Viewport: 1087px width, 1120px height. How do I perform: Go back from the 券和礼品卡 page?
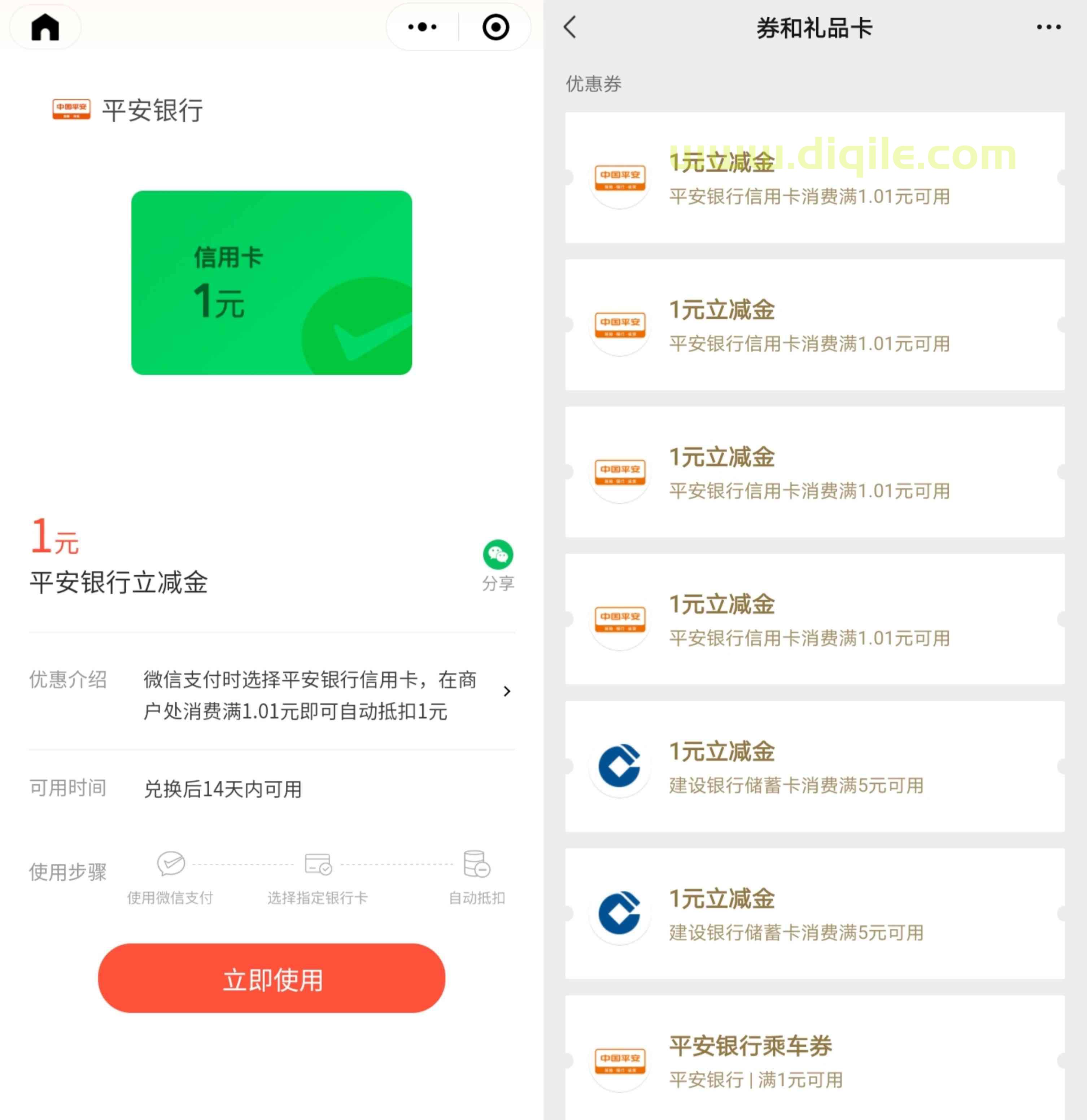(x=570, y=27)
